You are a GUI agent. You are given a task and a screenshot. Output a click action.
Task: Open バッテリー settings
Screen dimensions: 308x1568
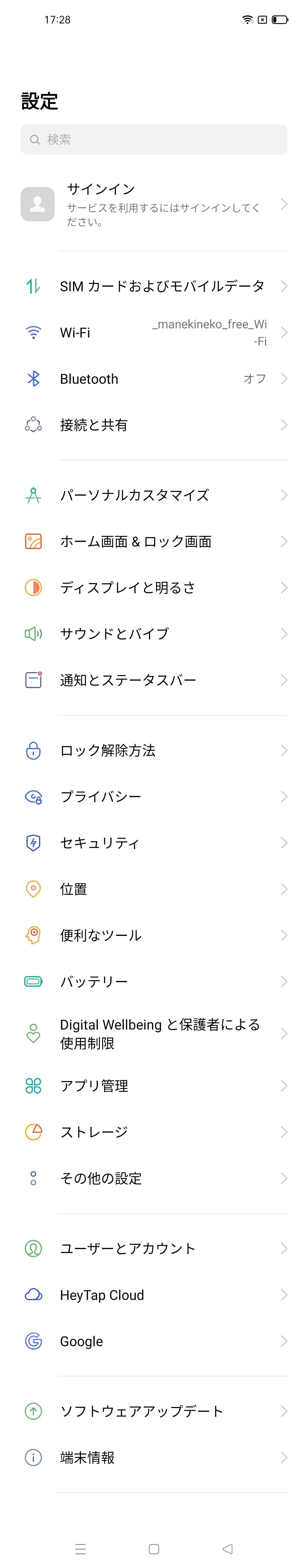pyautogui.click(x=154, y=981)
